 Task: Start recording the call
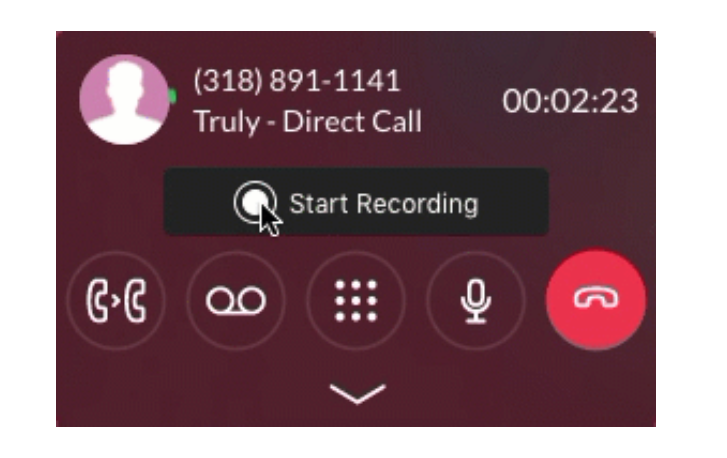click(356, 204)
